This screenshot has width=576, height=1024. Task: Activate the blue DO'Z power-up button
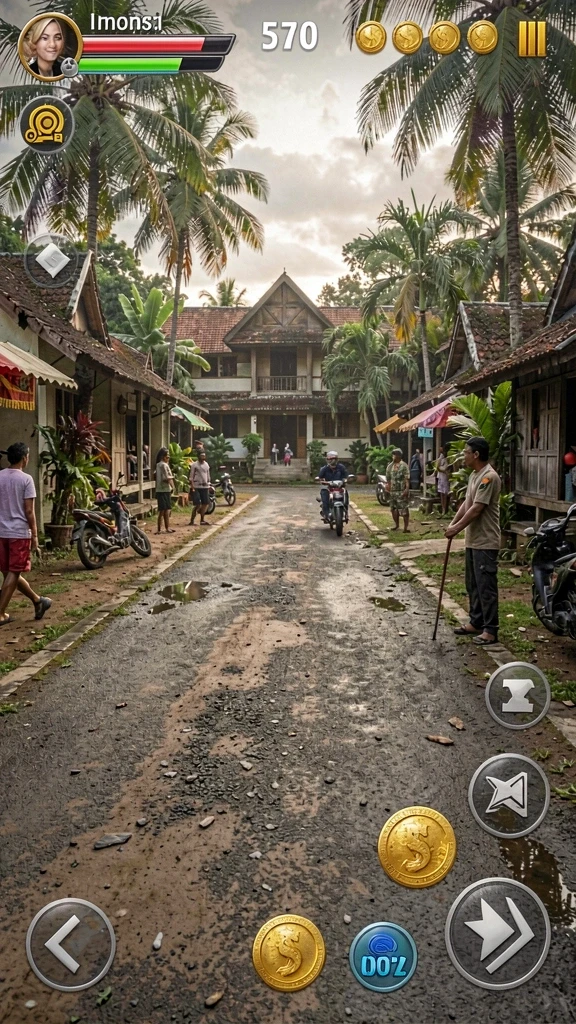(x=383, y=957)
